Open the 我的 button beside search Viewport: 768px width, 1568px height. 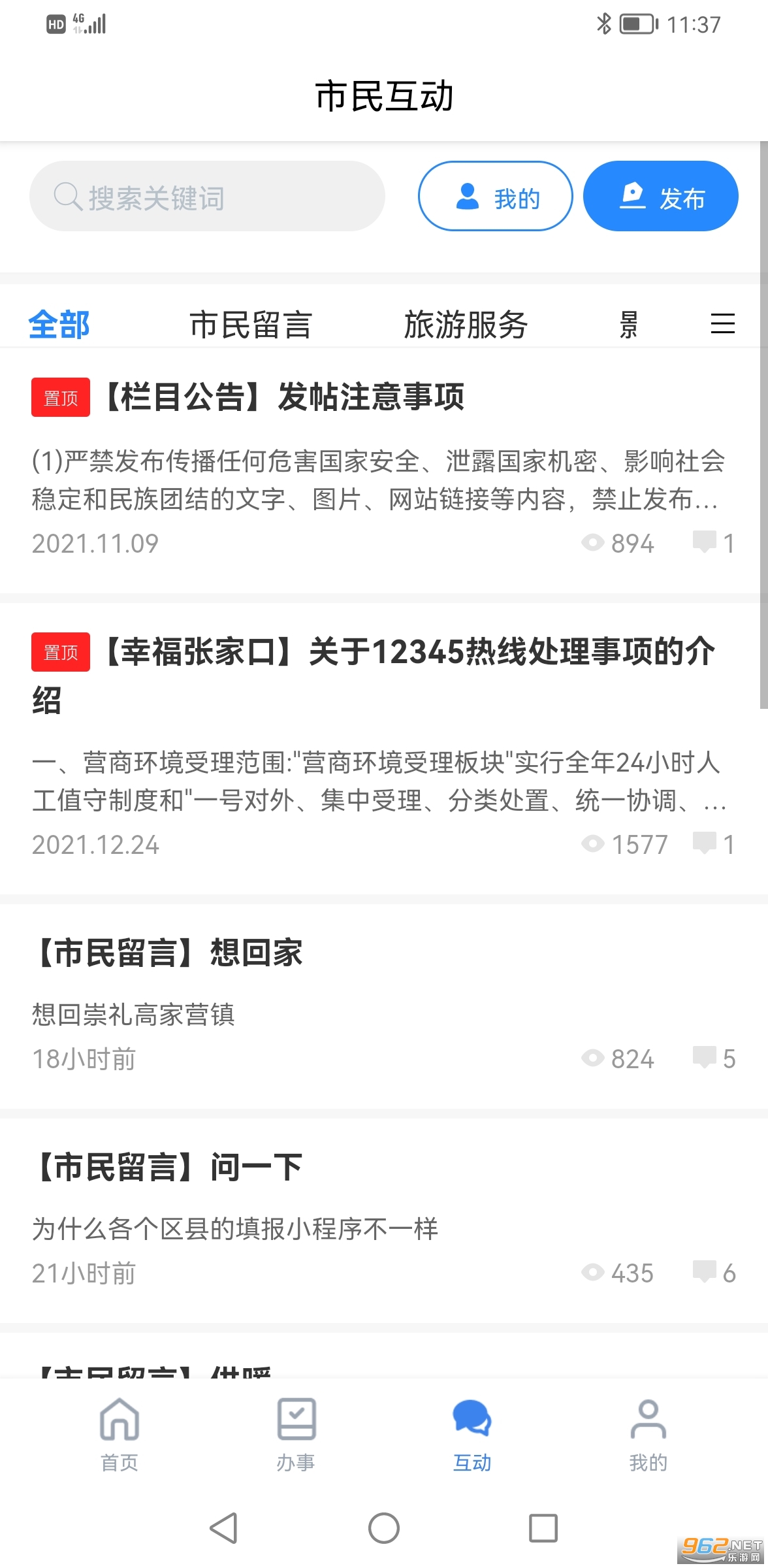coord(495,196)
